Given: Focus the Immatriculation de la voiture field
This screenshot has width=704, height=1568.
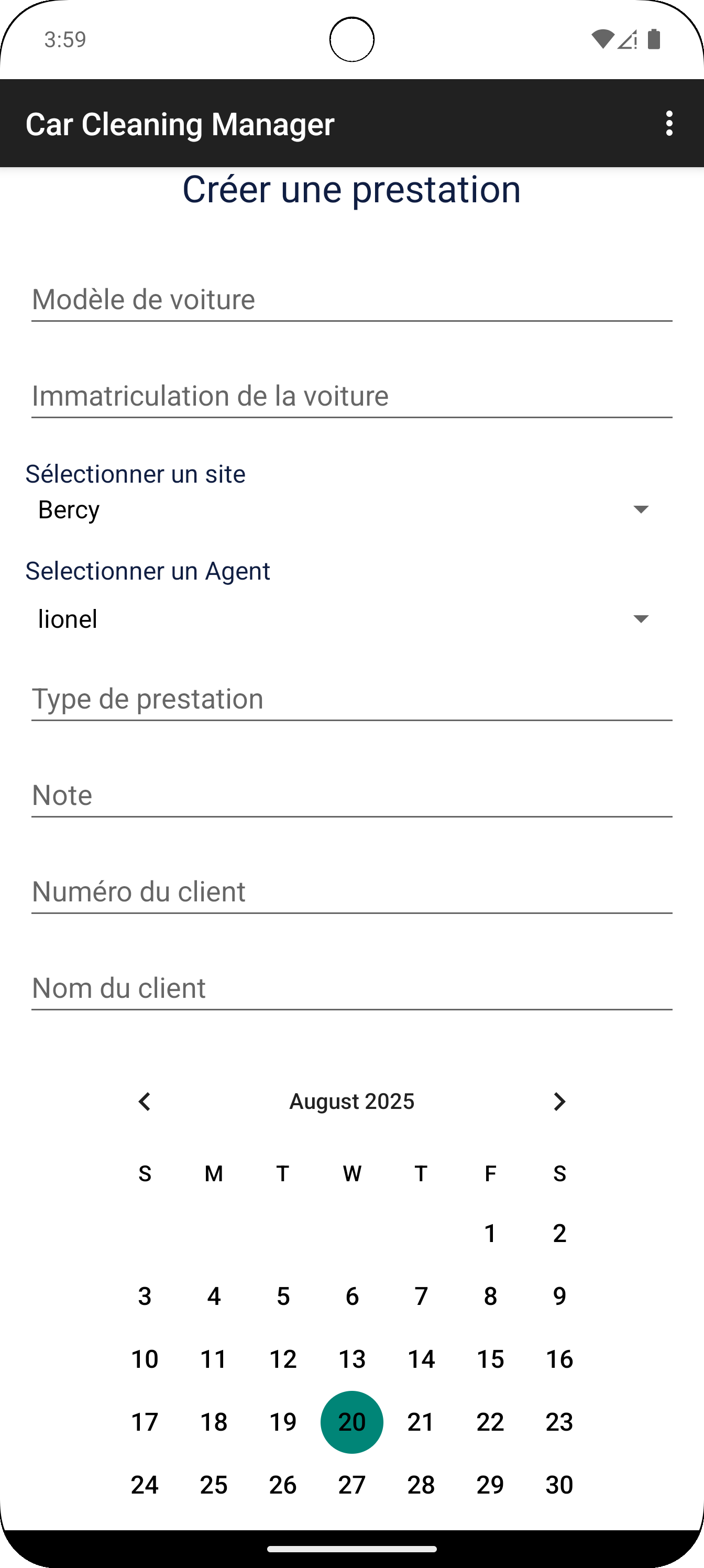Looking at the screenshot, I should click(x=351, y=396).
